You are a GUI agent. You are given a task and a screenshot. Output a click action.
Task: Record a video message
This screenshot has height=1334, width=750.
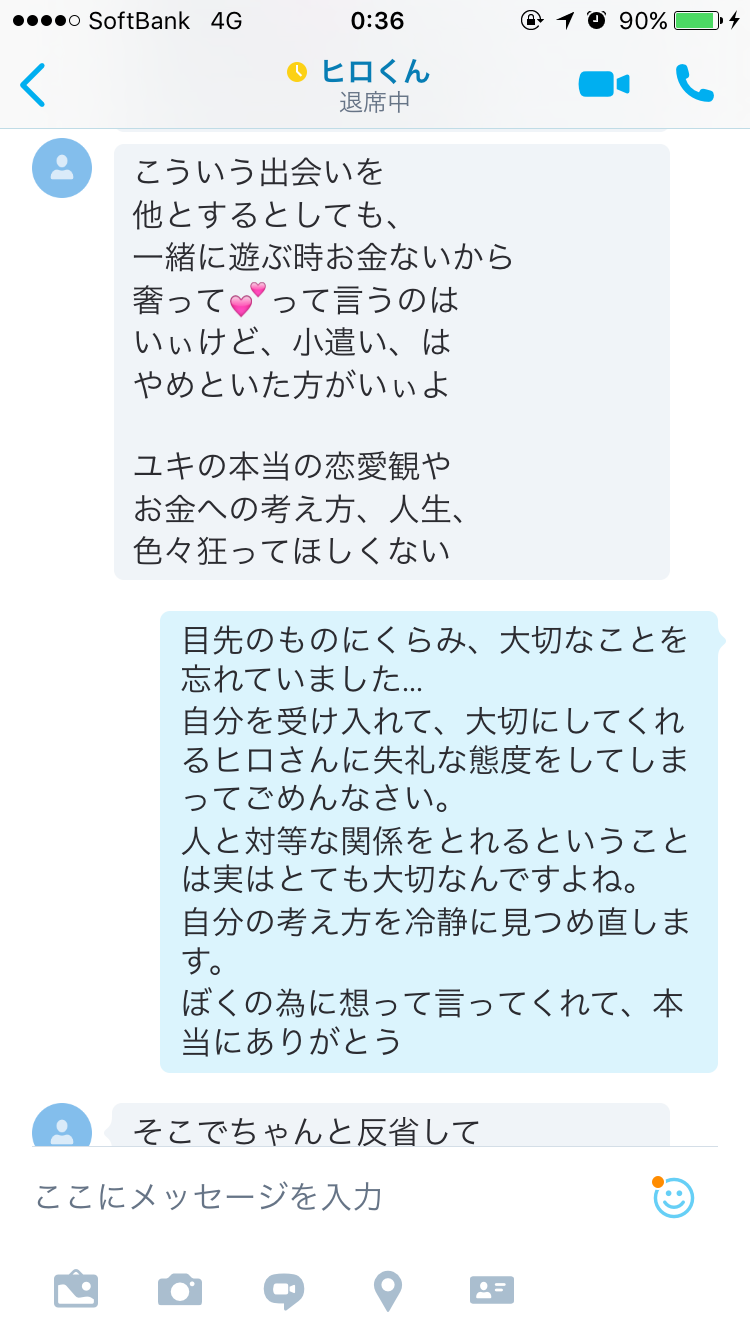coord(284,1291)
